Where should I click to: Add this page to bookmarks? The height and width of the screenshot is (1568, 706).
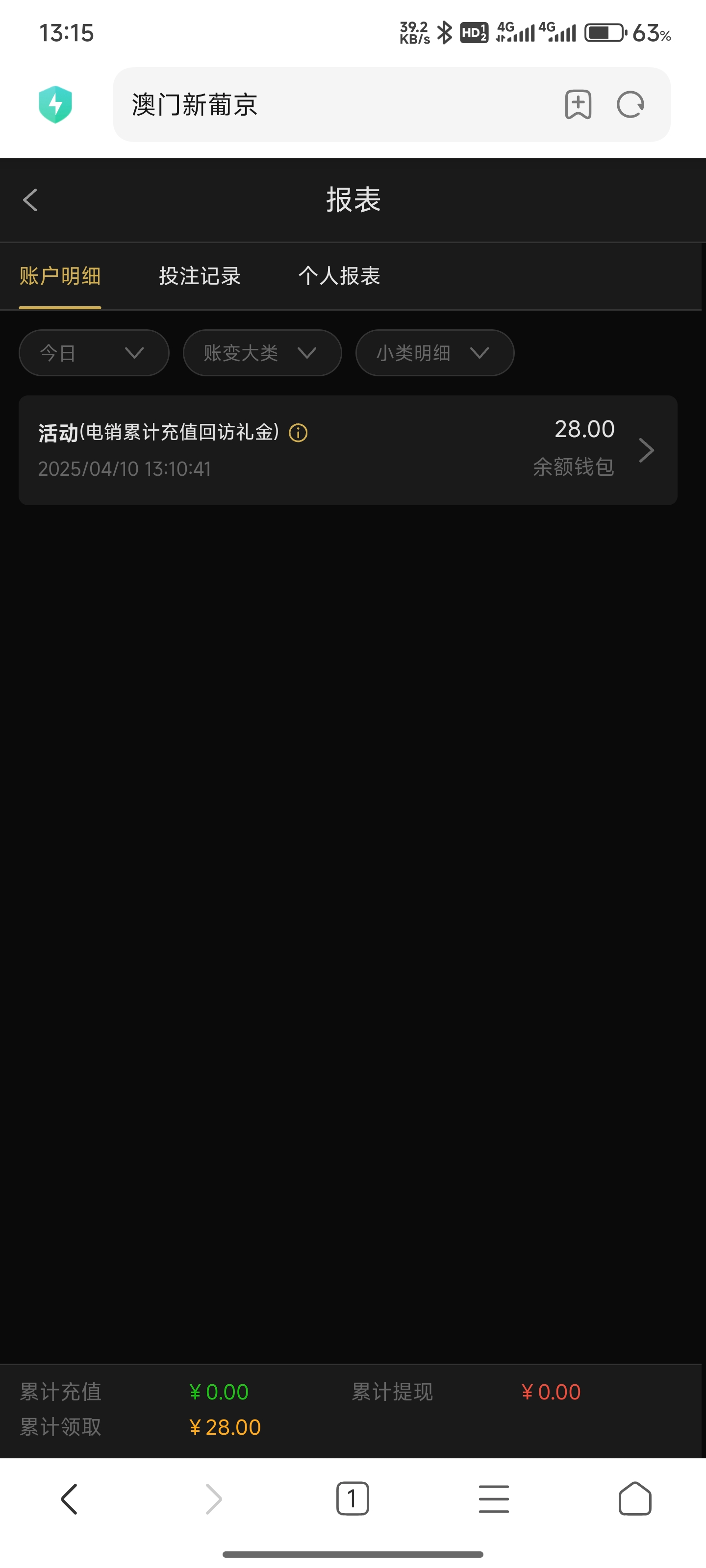click(x=578, y=105)
